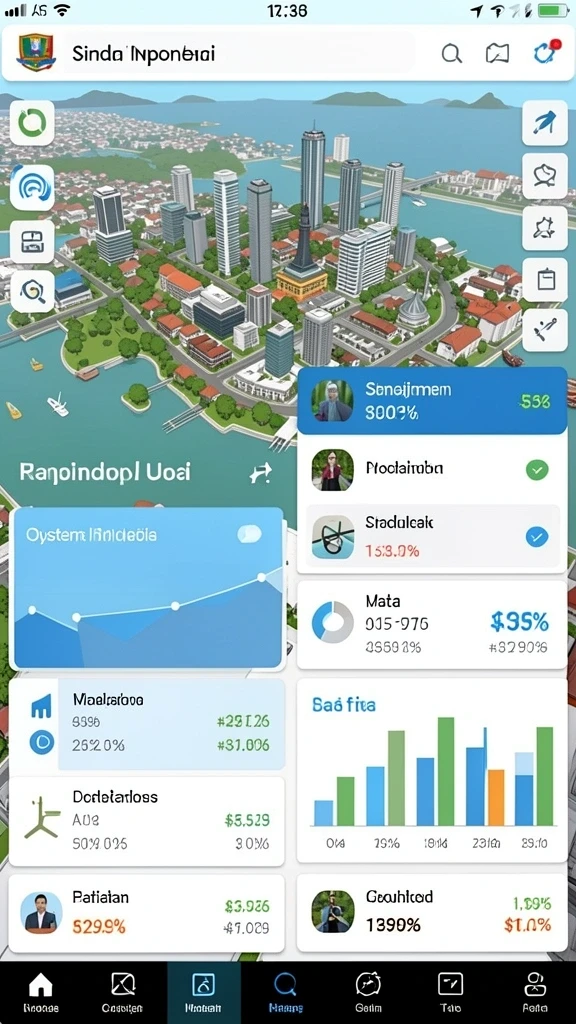The image size is (576, 1024).
Task: Open the blue Senejjmem card
Action: (432, 401)
